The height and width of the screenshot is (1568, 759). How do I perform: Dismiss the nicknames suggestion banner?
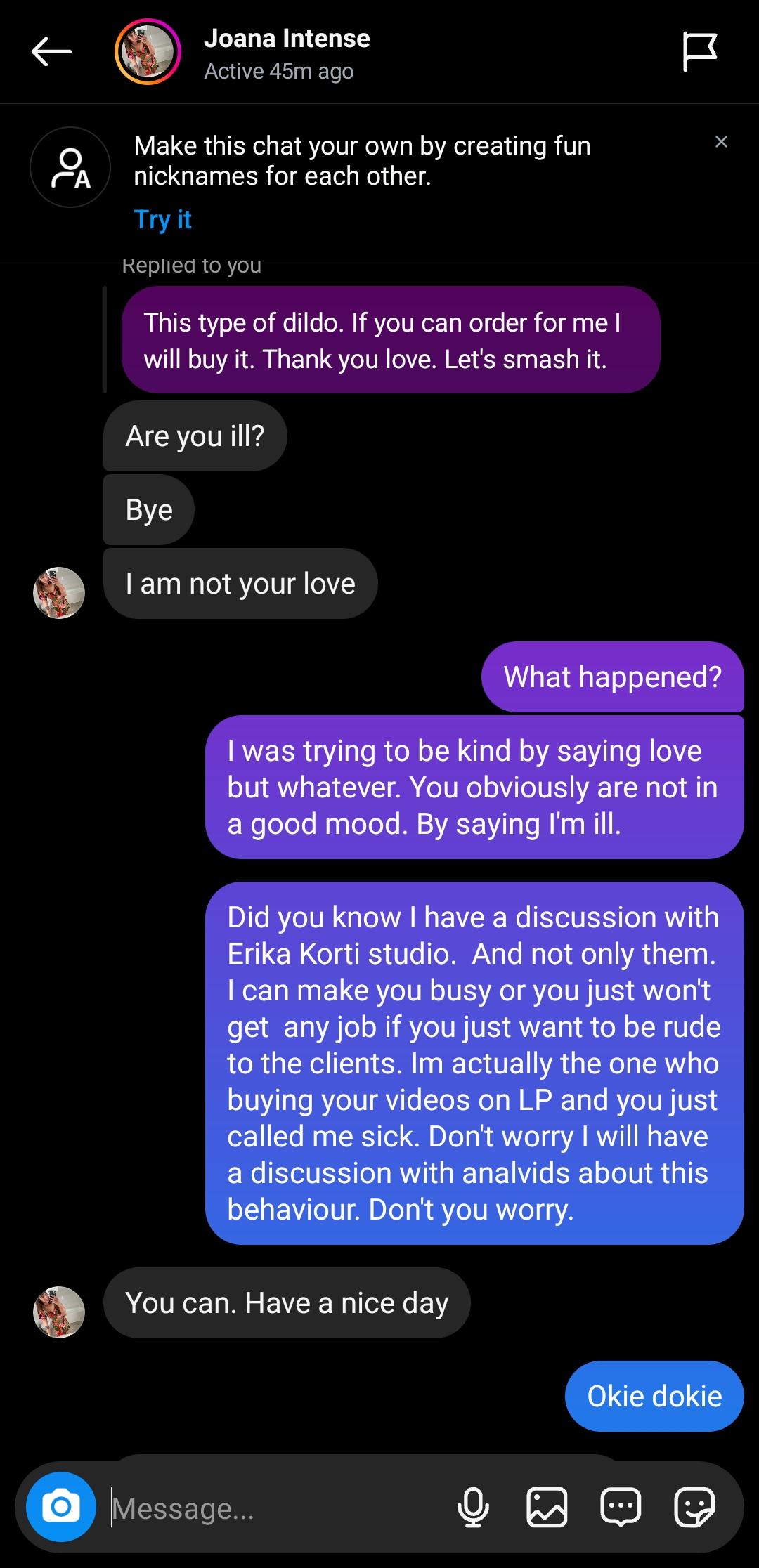721,142
